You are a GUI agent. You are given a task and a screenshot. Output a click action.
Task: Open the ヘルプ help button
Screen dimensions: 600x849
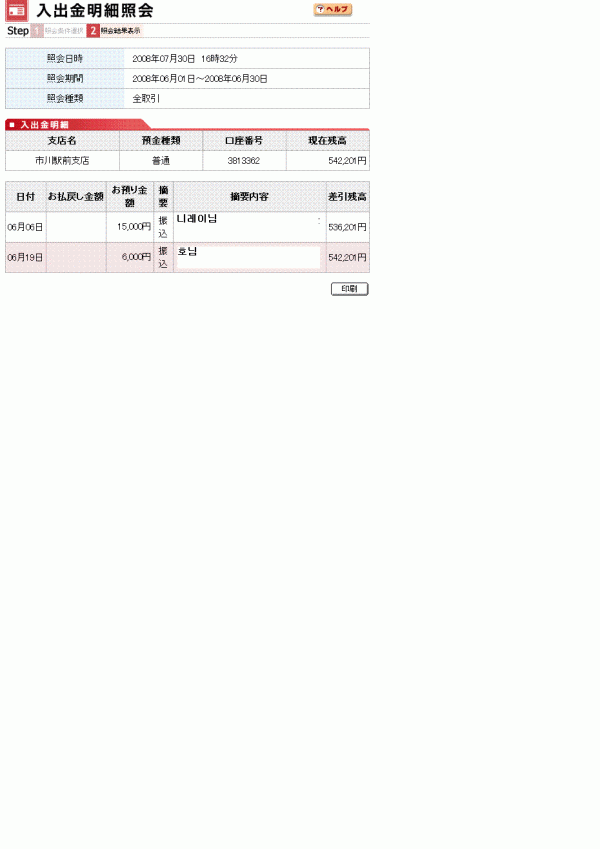[x=332, y=10]
